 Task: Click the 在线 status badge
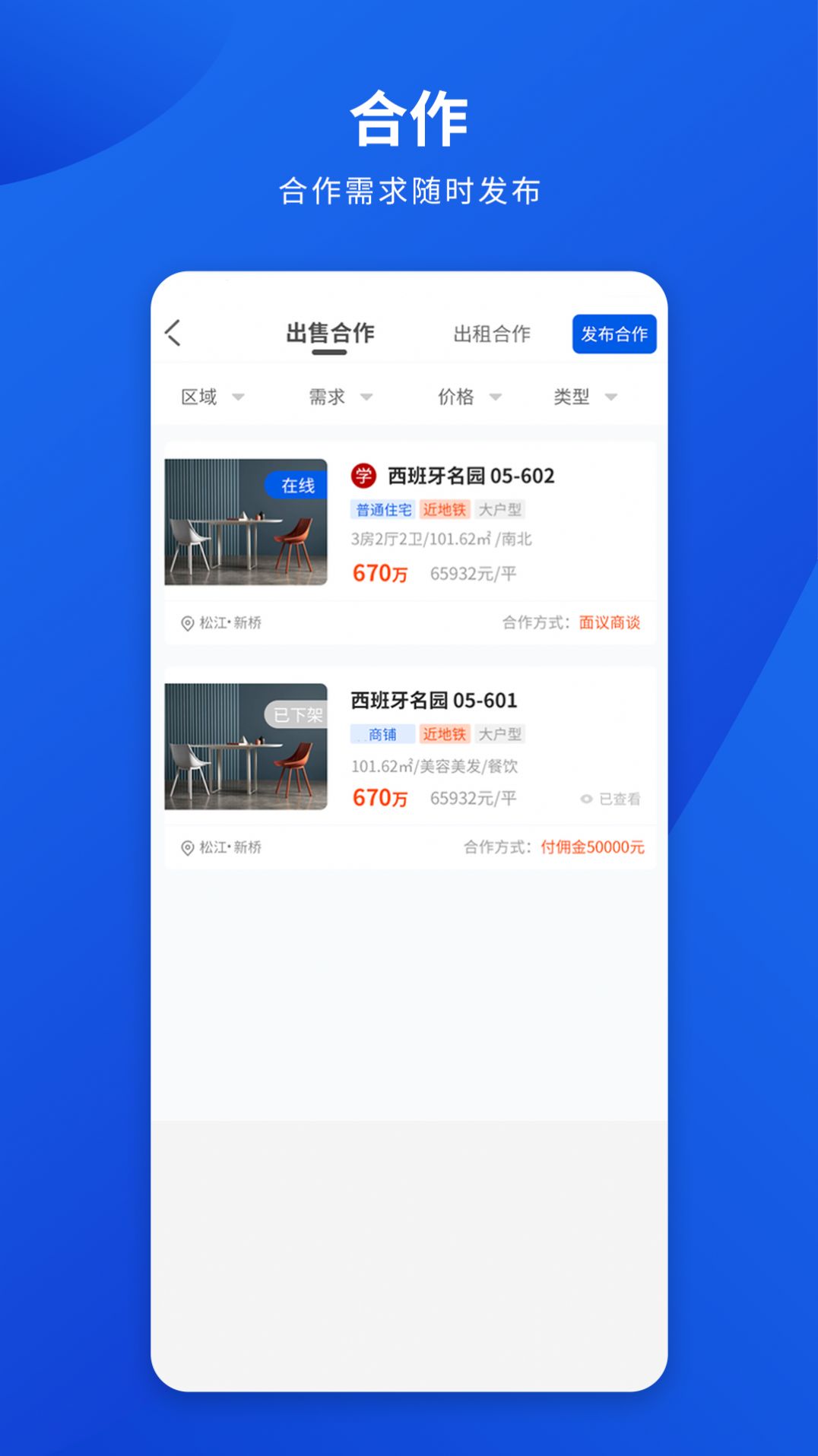[x=296, y=481]
